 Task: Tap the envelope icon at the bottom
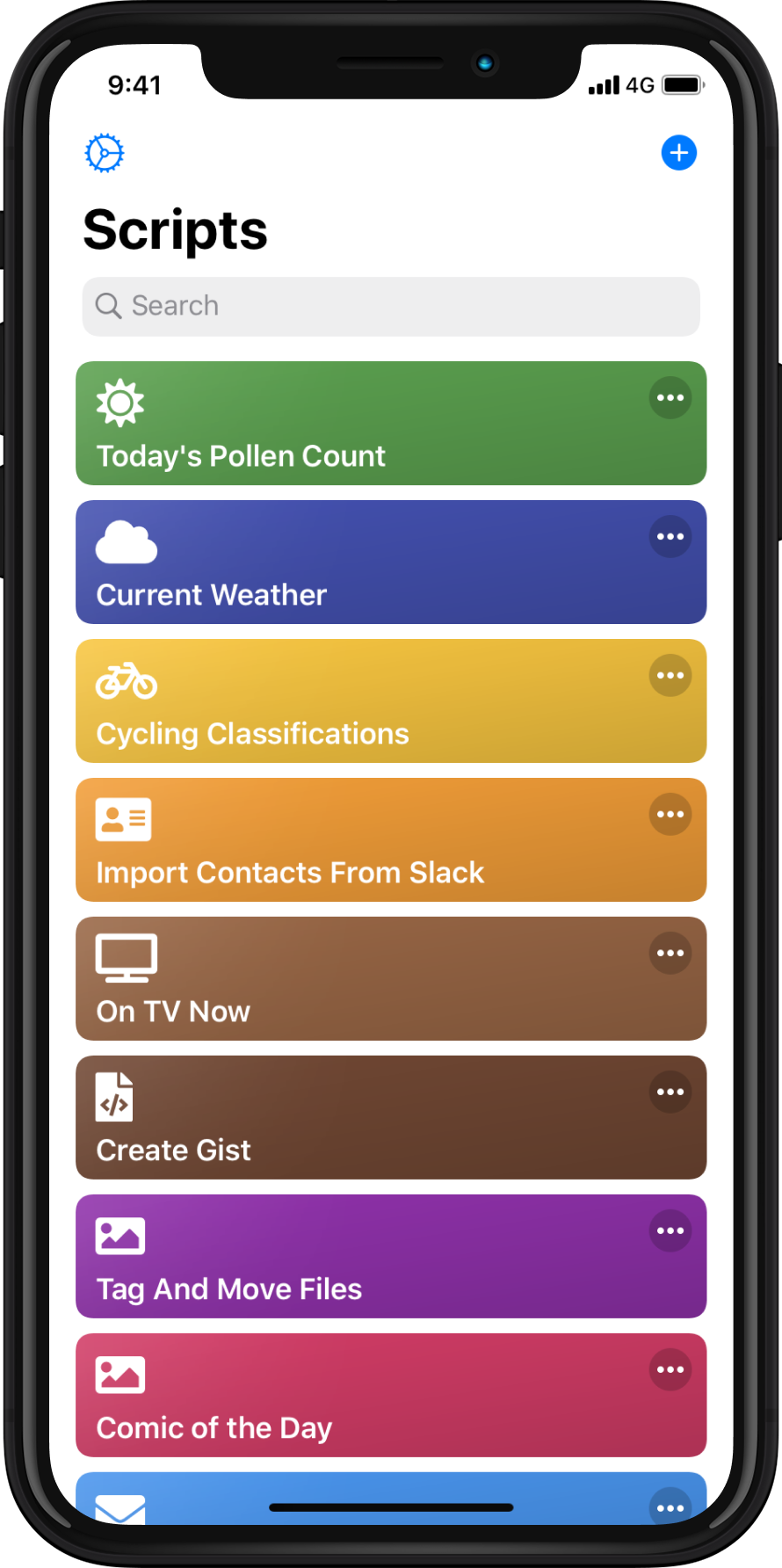(x=119, y=1506)
